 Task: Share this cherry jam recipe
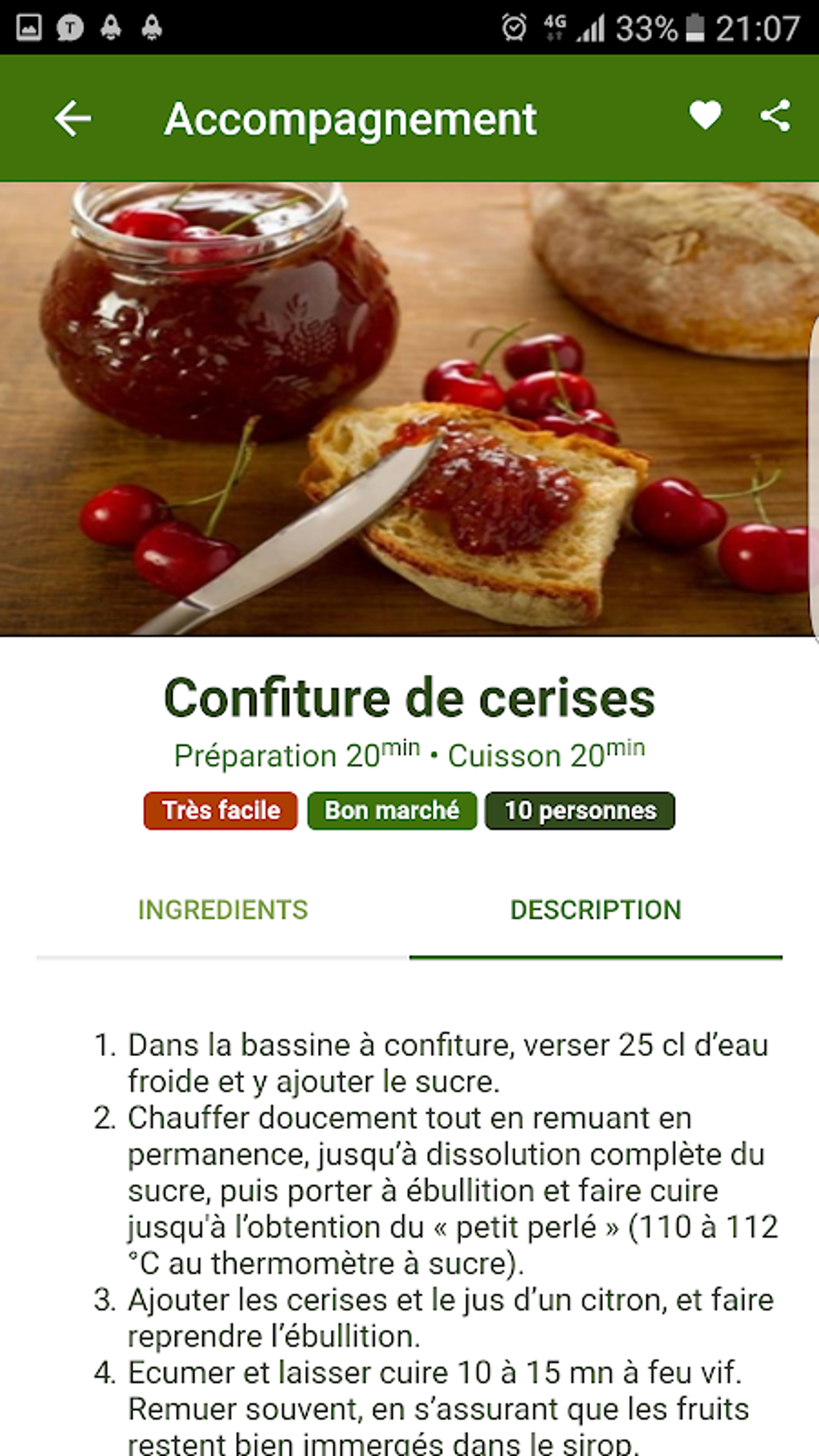(775, 116)
